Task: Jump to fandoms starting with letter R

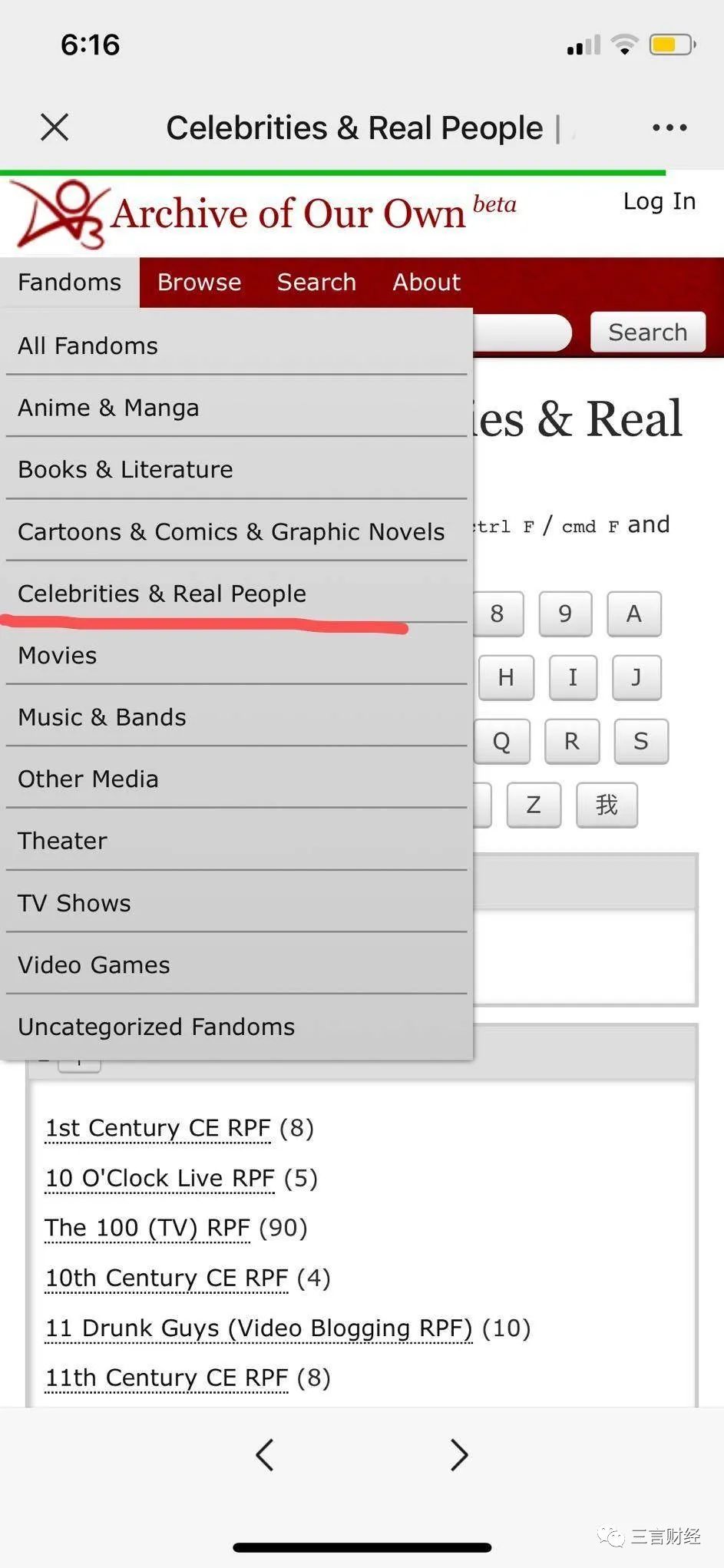Action: (572, 741)
